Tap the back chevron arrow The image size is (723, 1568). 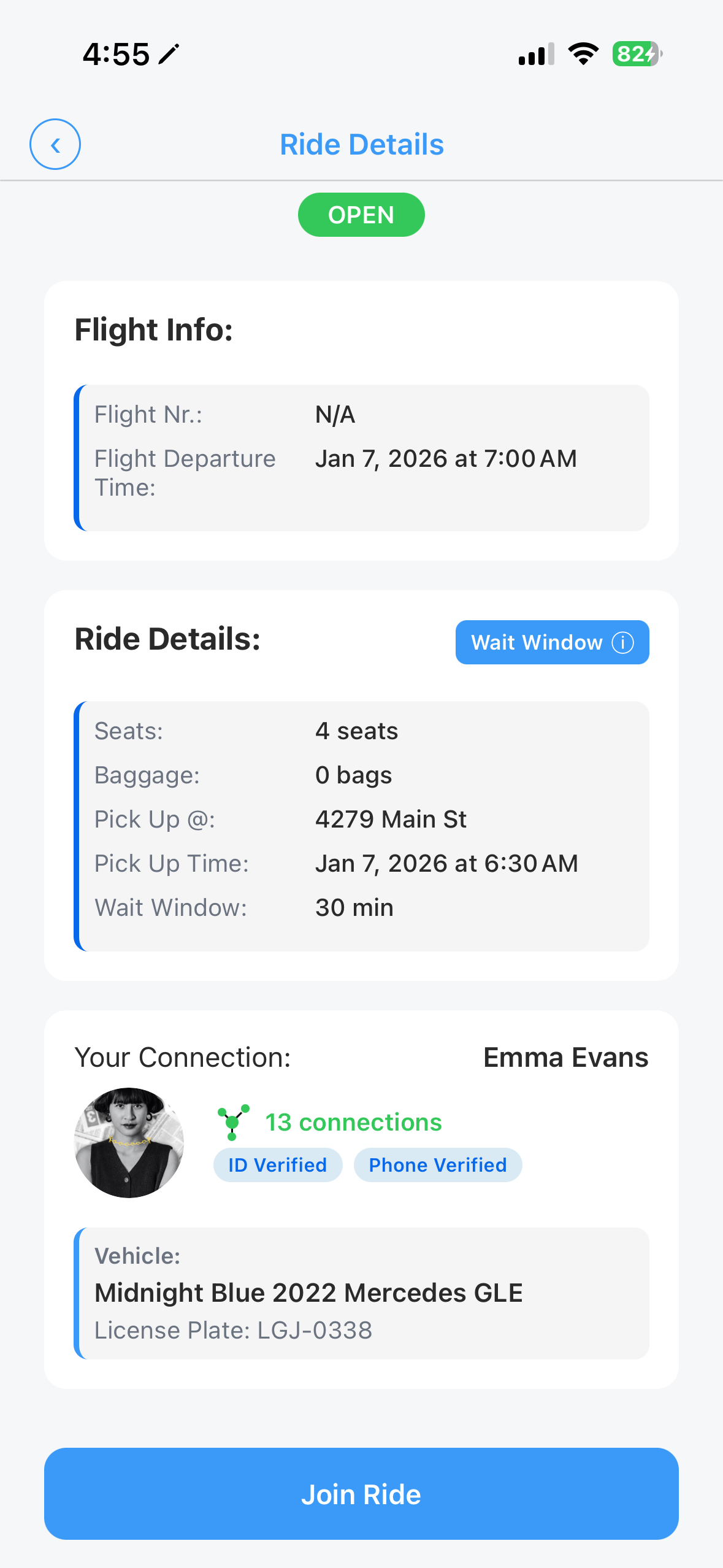pyautogui.click(x=55, y=144)
